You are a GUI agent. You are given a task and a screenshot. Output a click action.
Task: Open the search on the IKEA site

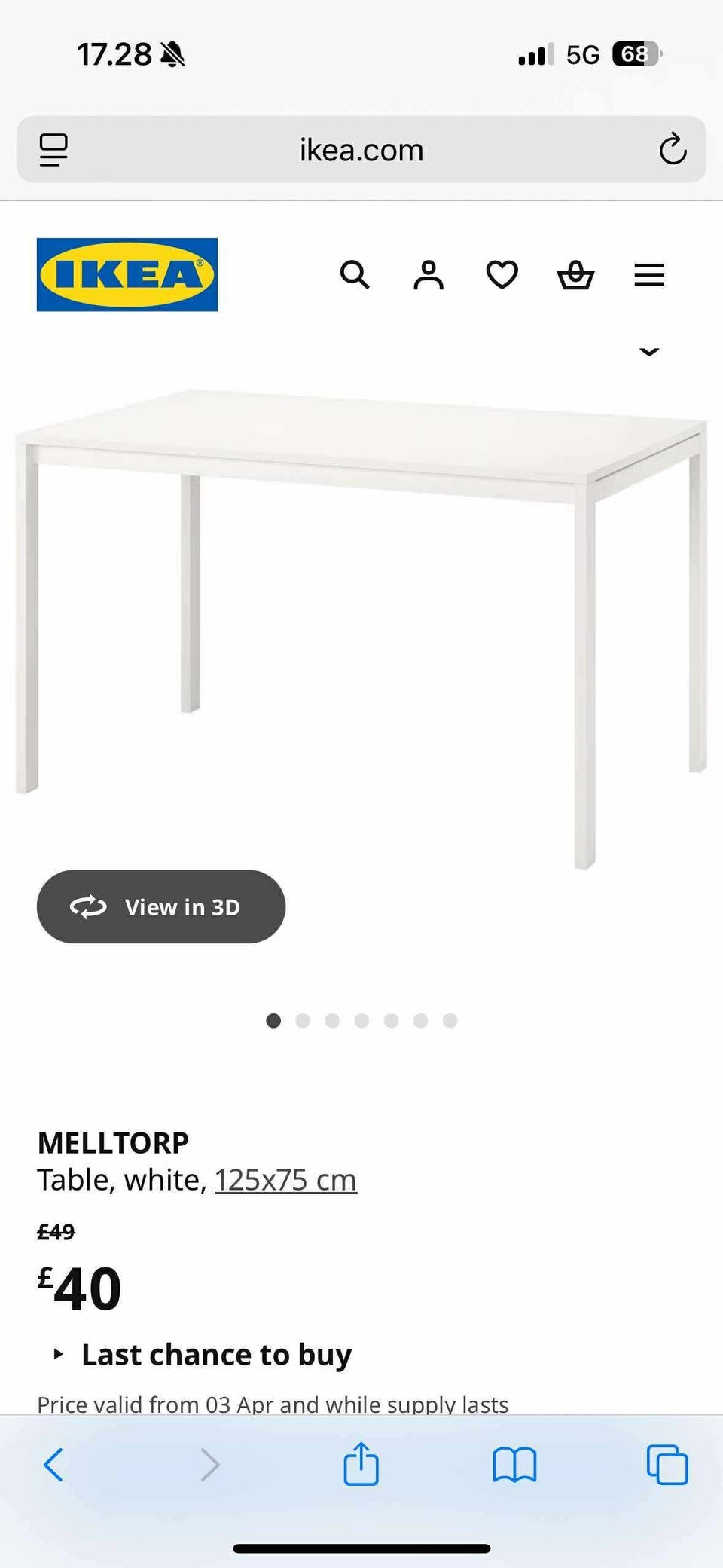pos(355,275)
